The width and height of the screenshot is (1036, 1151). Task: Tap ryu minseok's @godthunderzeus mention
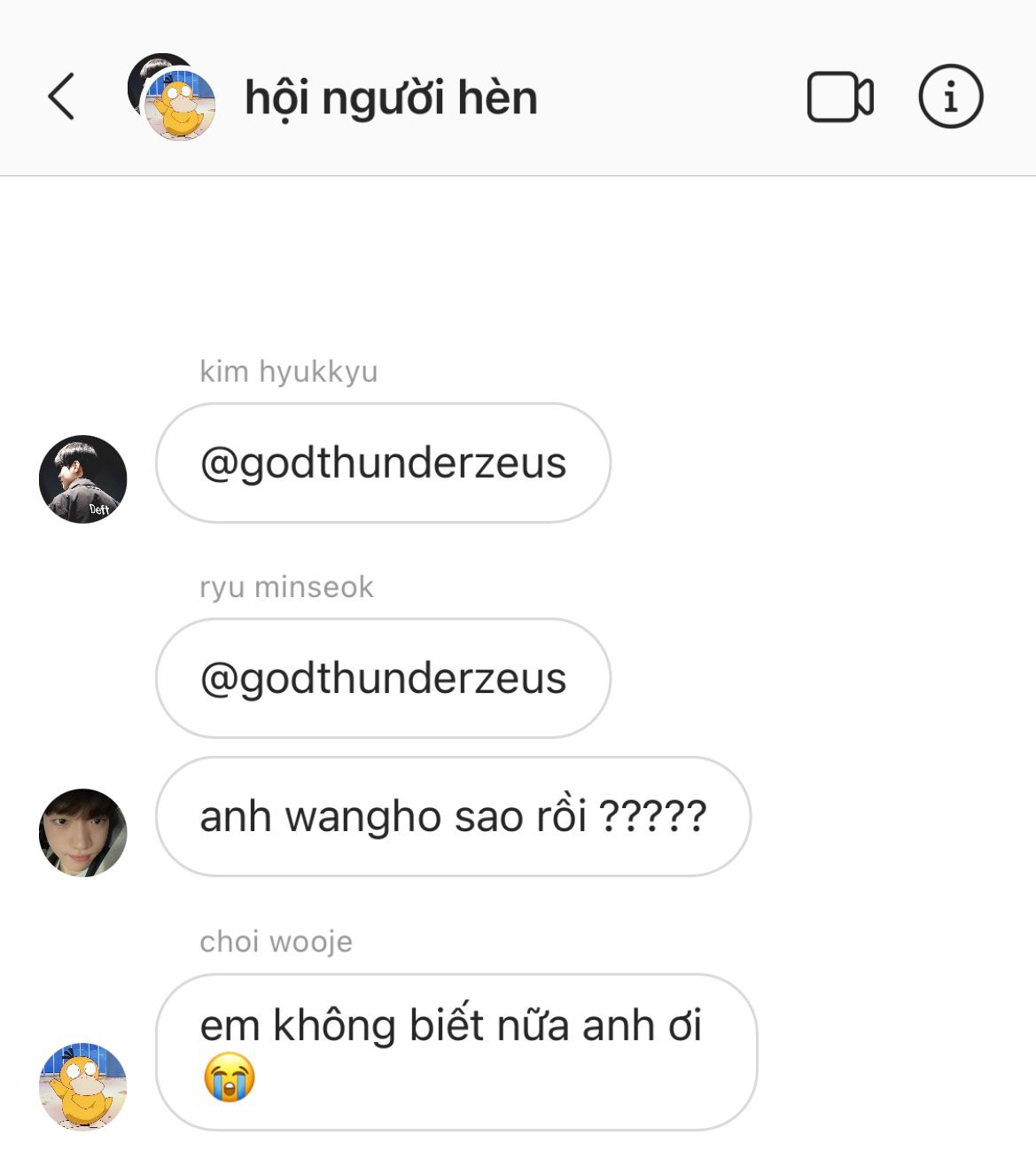tap(383, 679)
